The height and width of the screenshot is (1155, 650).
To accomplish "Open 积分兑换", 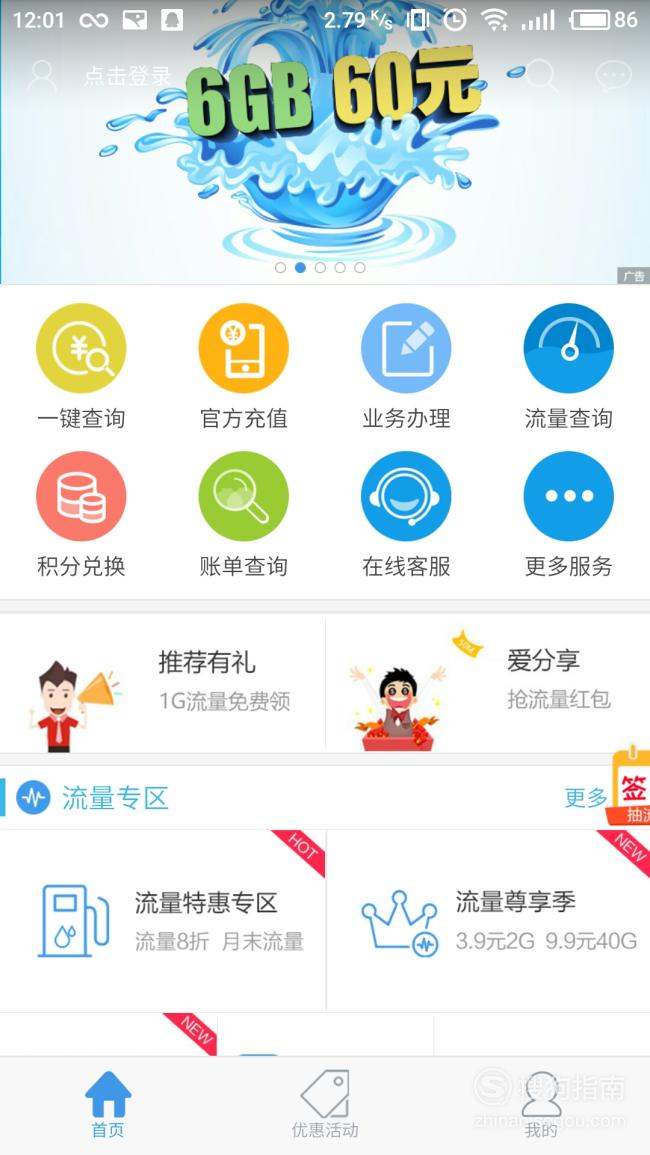I will point(81,515).
